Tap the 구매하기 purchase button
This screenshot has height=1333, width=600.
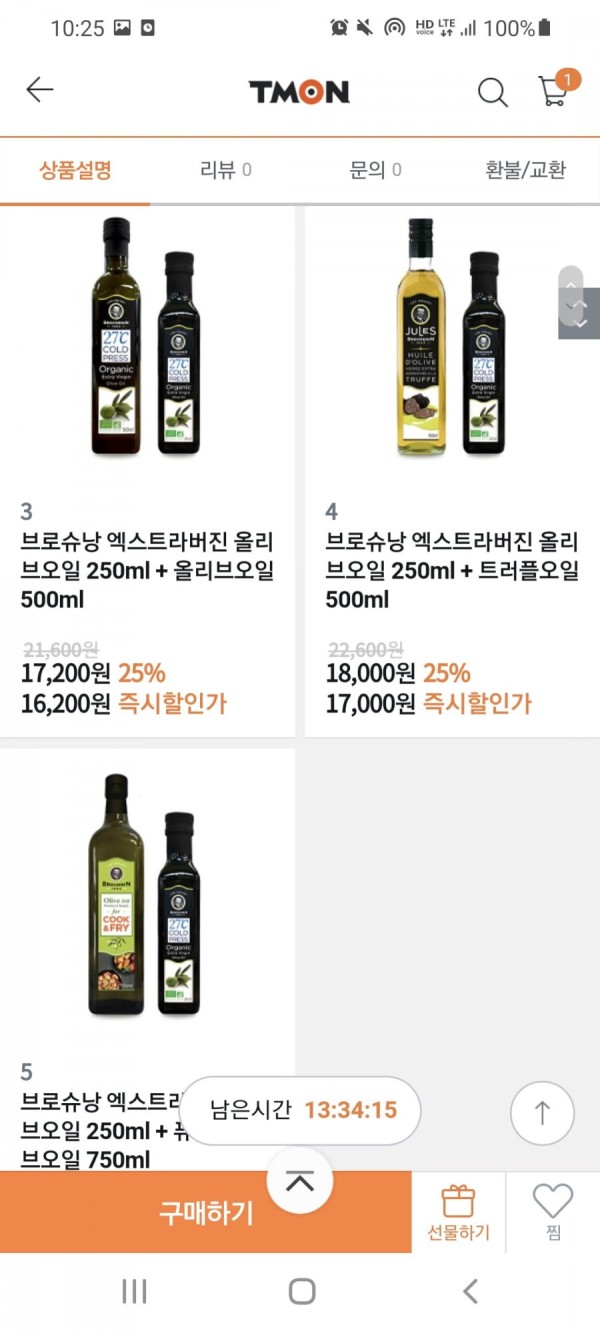click(205, 1213)
